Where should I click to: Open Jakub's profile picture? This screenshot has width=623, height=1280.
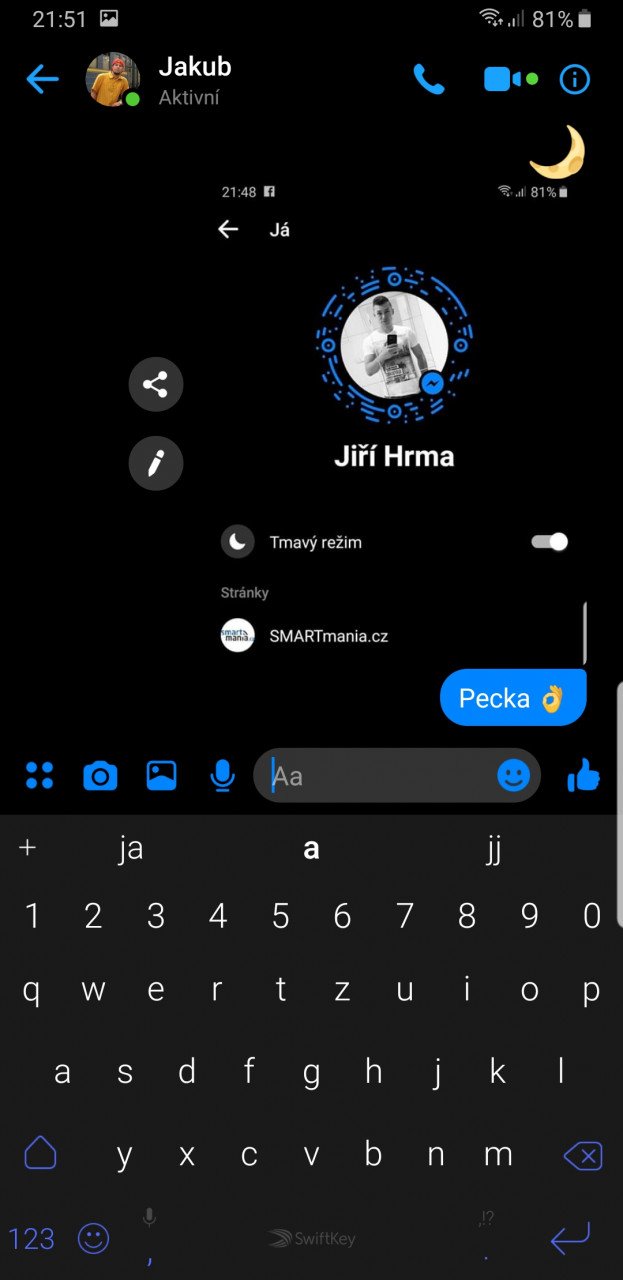click(112, 79)
